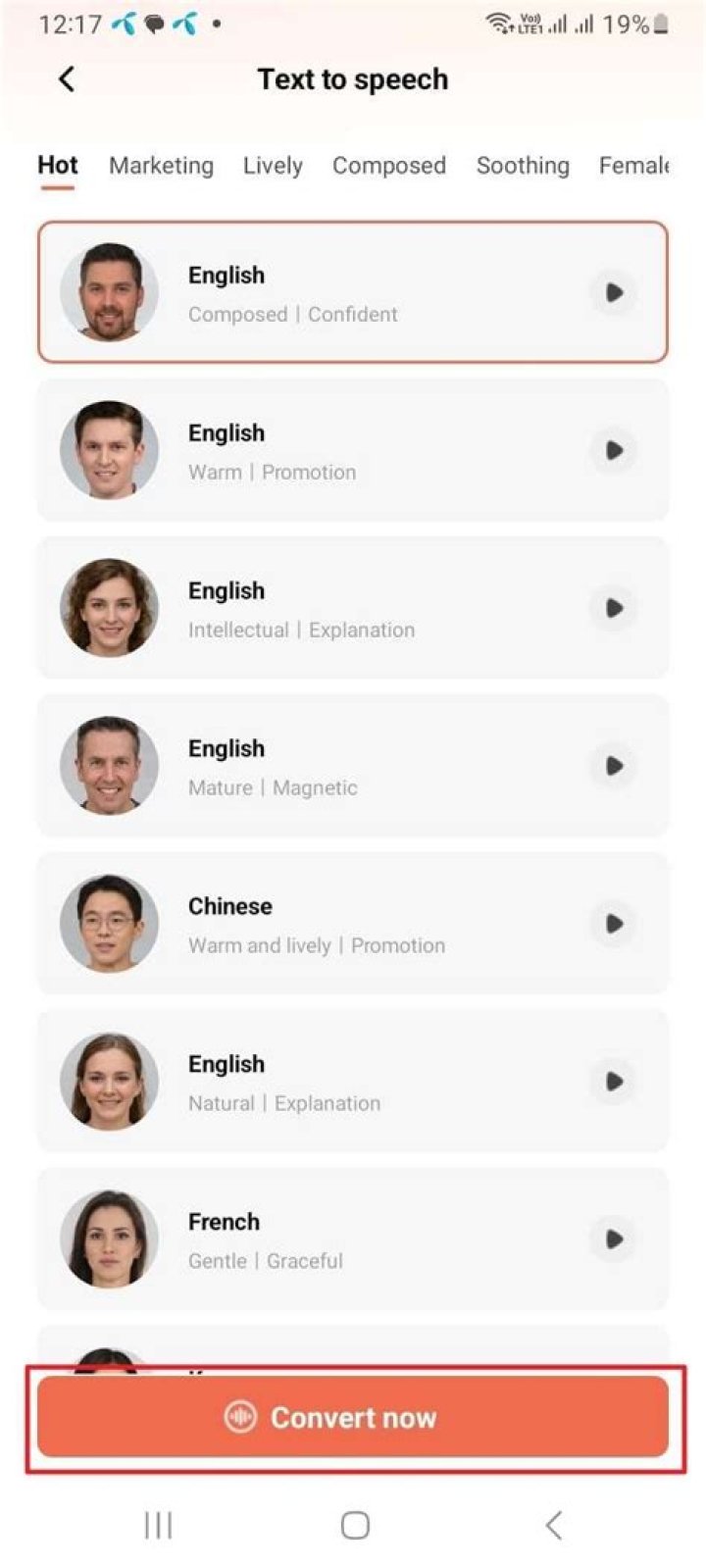706x1568 pixels.
Task: Preview the Composed | Confident English voice
Action: pos(614,292)
